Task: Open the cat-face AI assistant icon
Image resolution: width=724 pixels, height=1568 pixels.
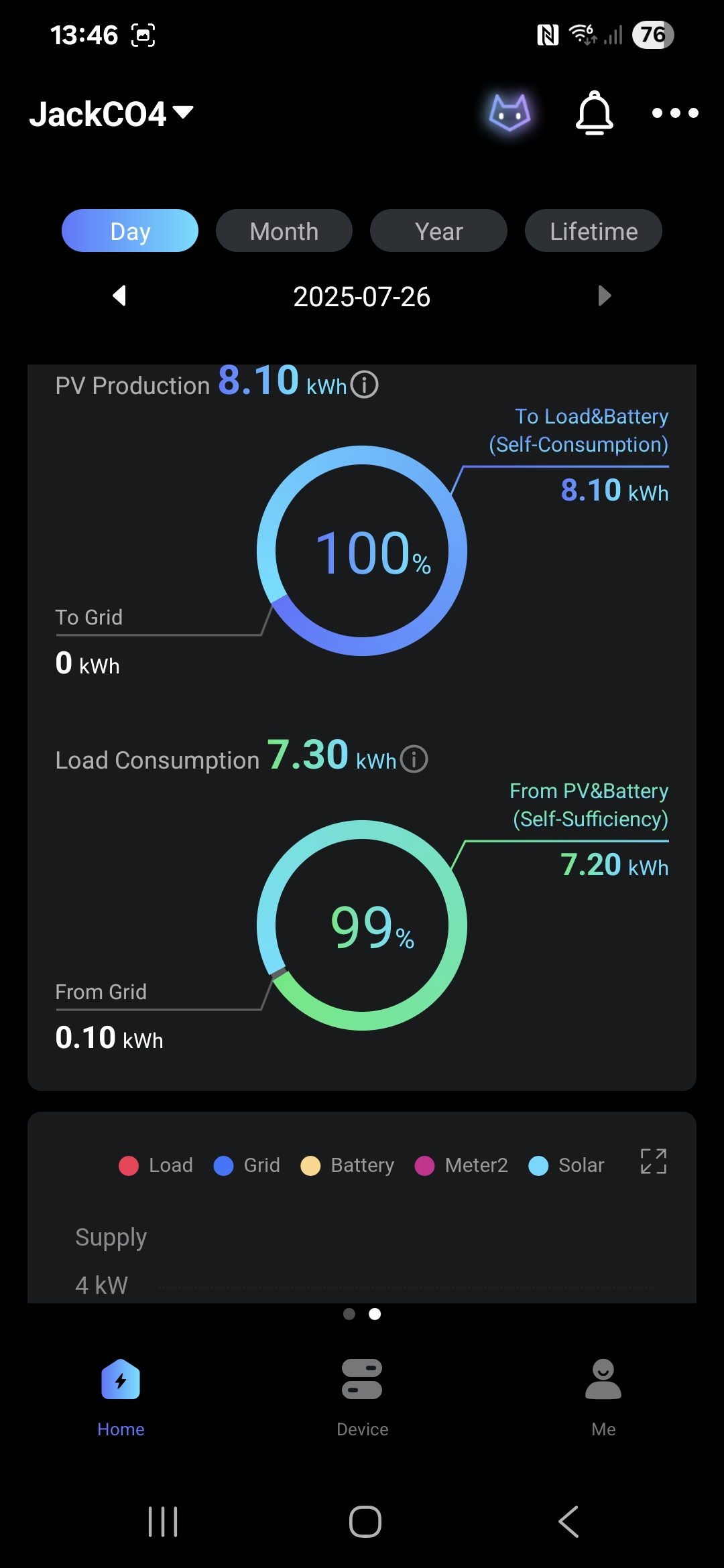Action: pyautogui.click(x=510, y=113)
